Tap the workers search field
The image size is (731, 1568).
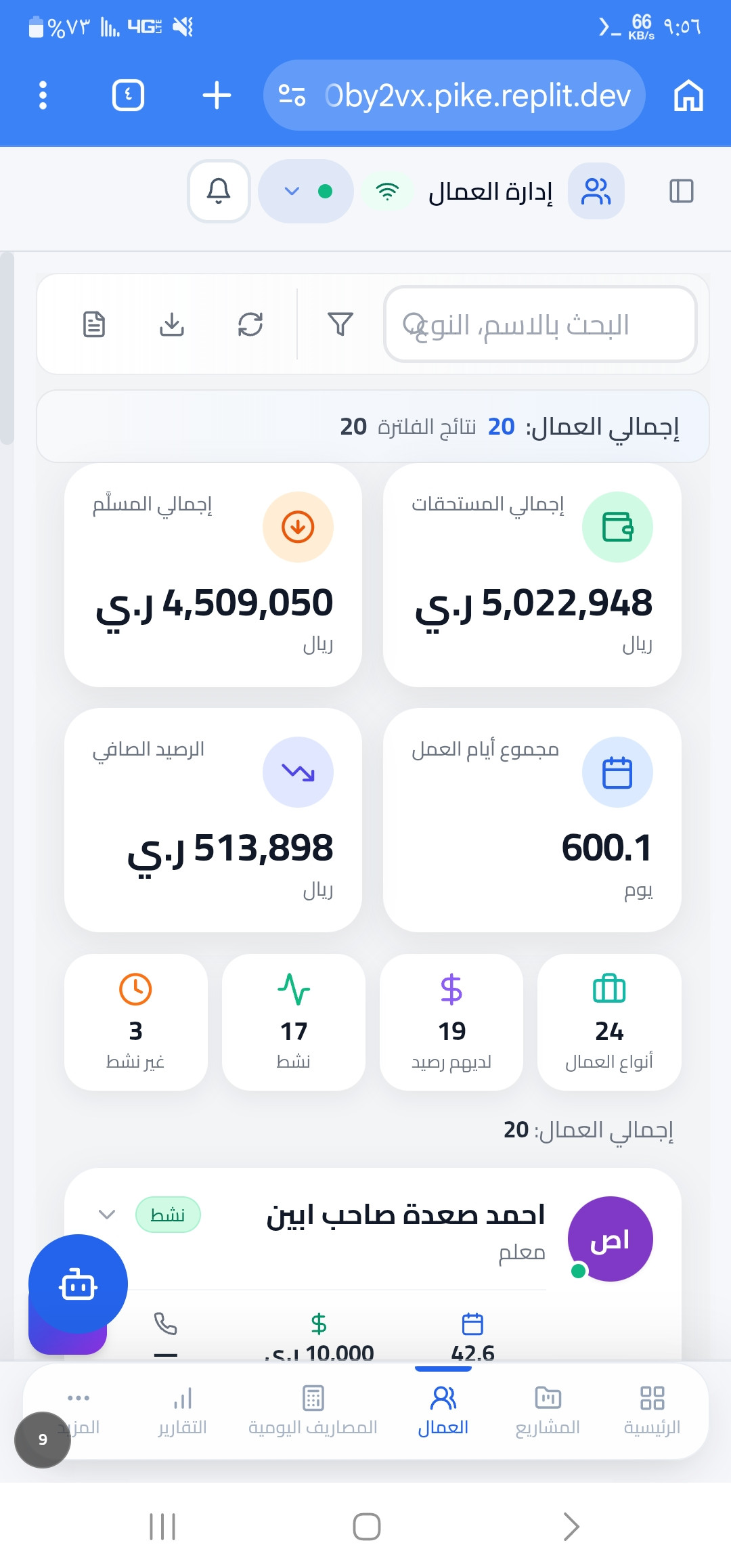pos(540,324)
